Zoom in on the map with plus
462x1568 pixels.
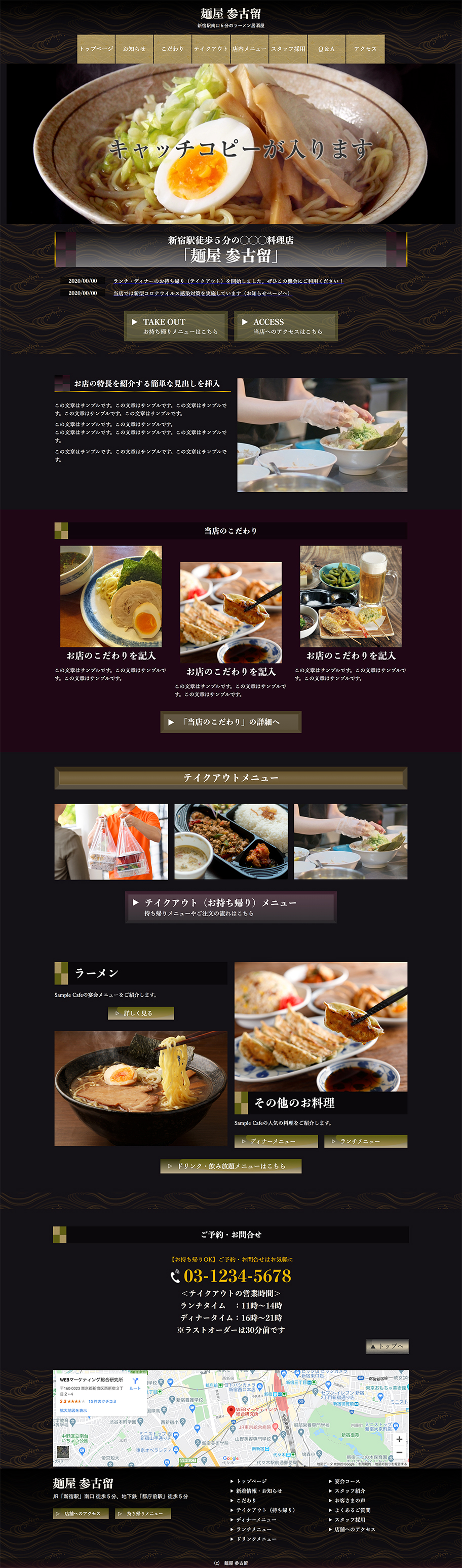pyautogui.click(x=399, y=1439)
